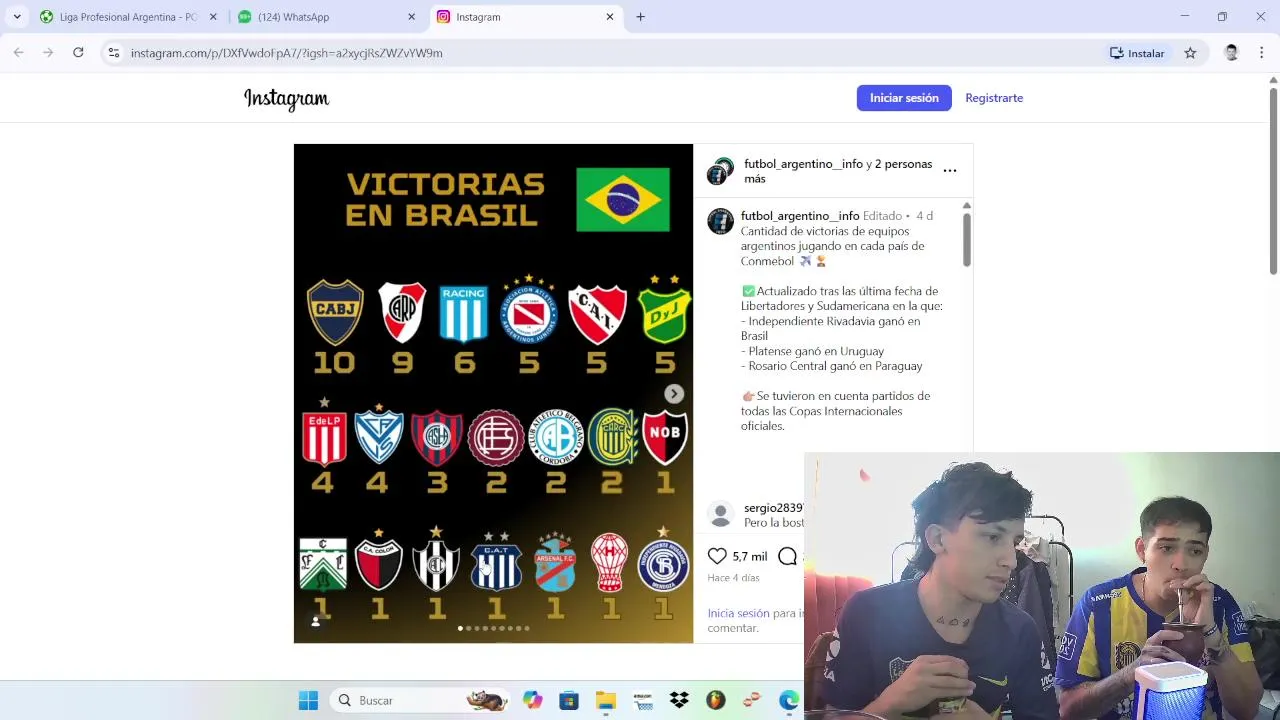The width and height of the screenshot is (1280, 720).
Task: Click the Iniciar sesión button
Action: pos(903,98)
